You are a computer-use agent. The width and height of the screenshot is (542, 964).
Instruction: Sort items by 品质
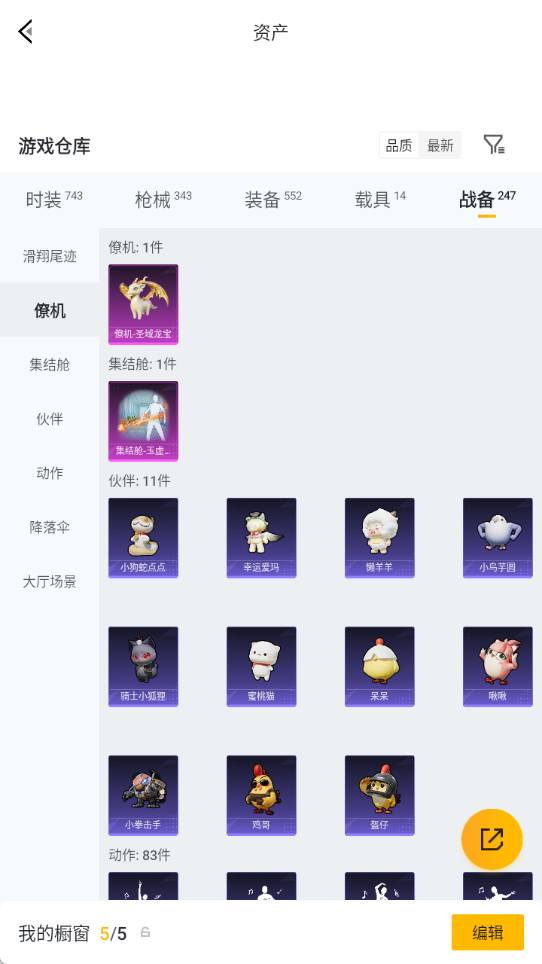pos(399,146)
